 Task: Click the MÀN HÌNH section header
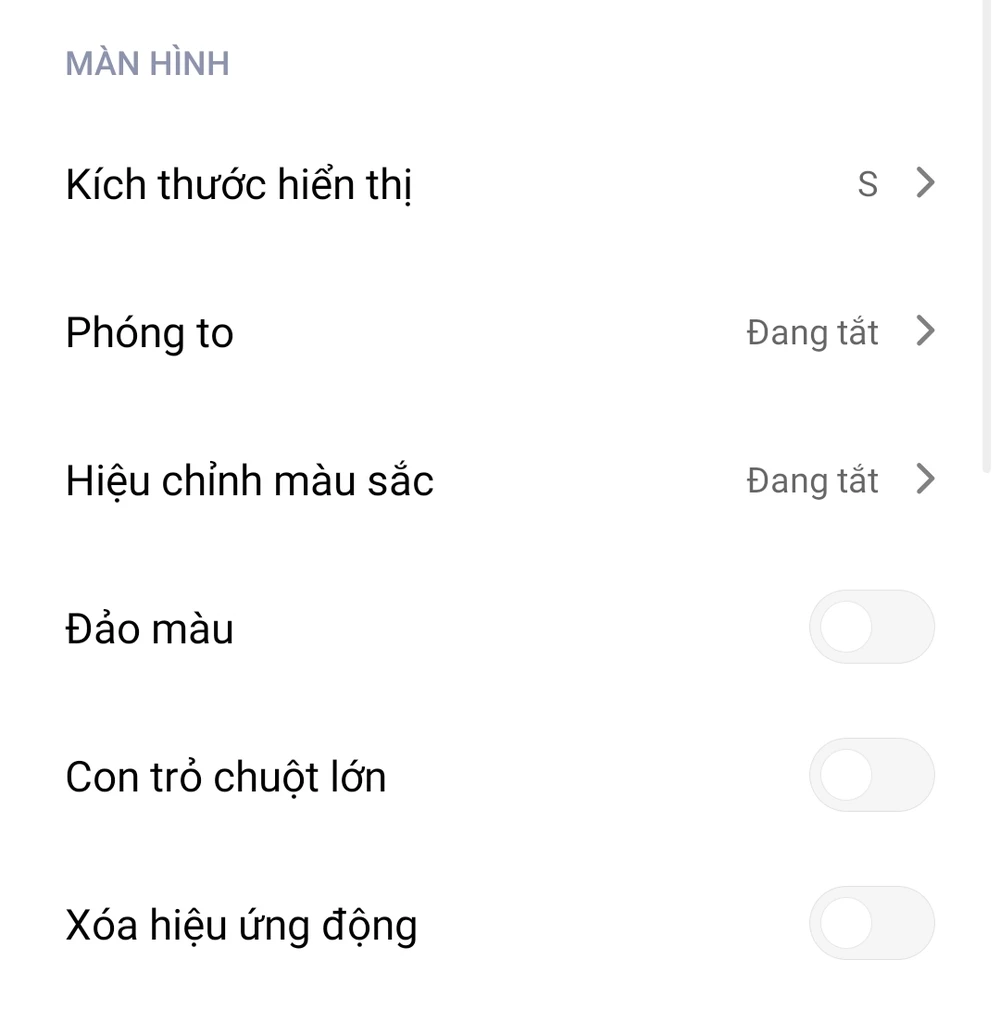coord(148,63)
